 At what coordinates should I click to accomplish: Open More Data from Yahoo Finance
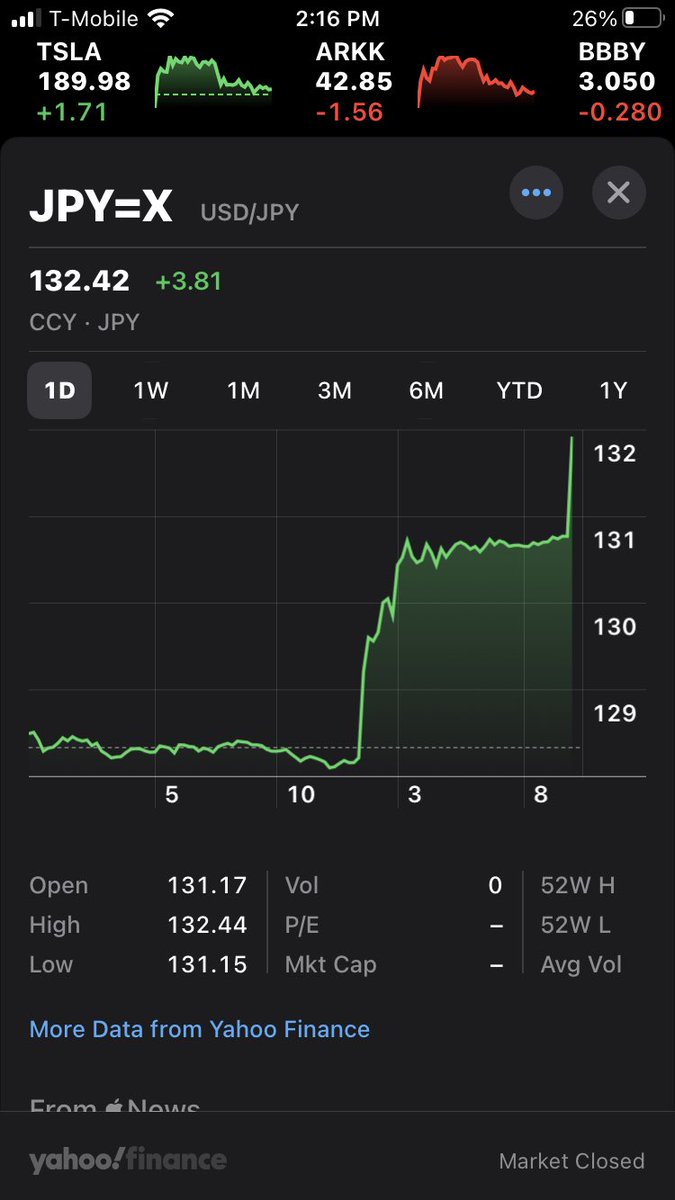tap(200, 1029)
